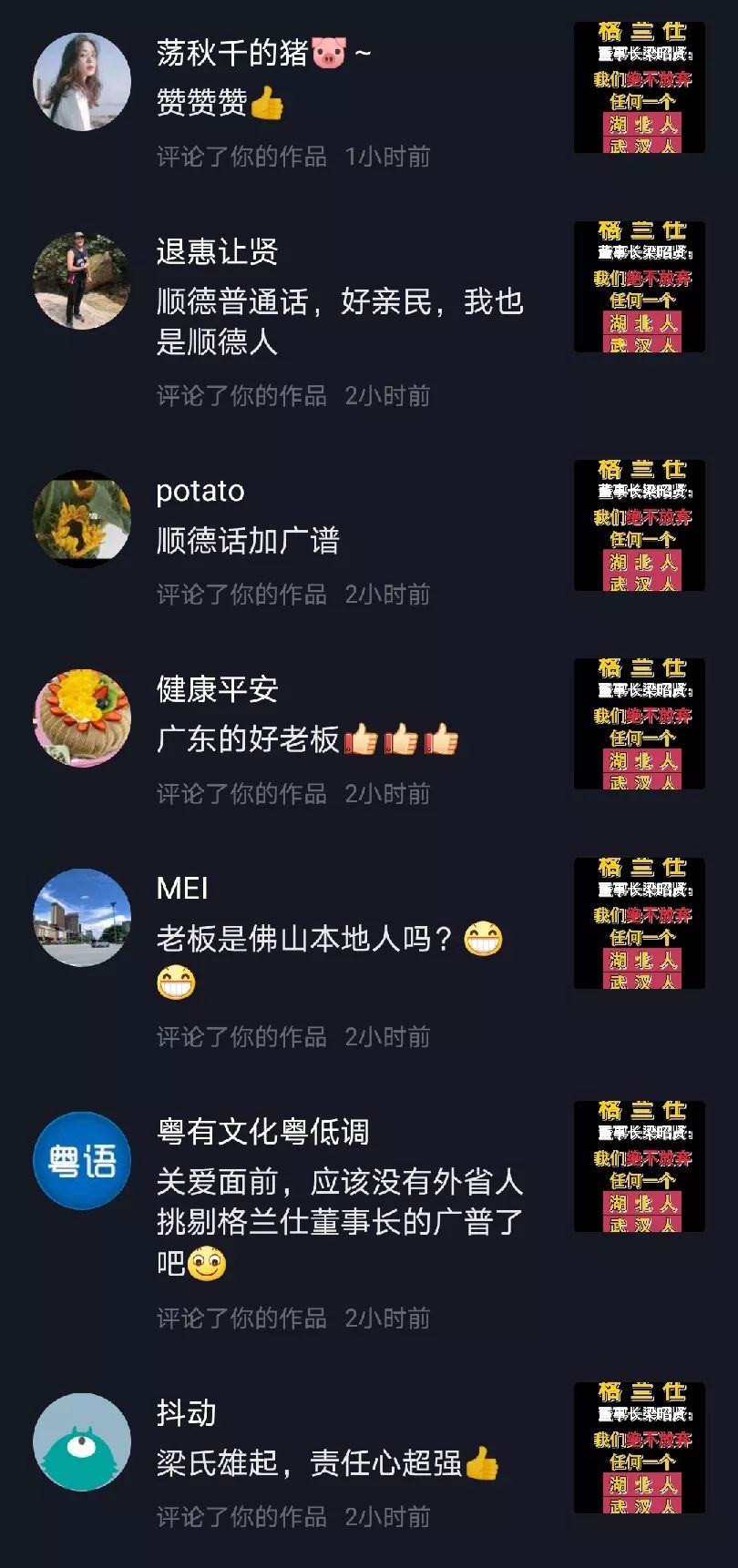Open video thumbnail beside 抖动's comment
The height and width of the screenshot is (1568, 738).
coord(640,1448)
